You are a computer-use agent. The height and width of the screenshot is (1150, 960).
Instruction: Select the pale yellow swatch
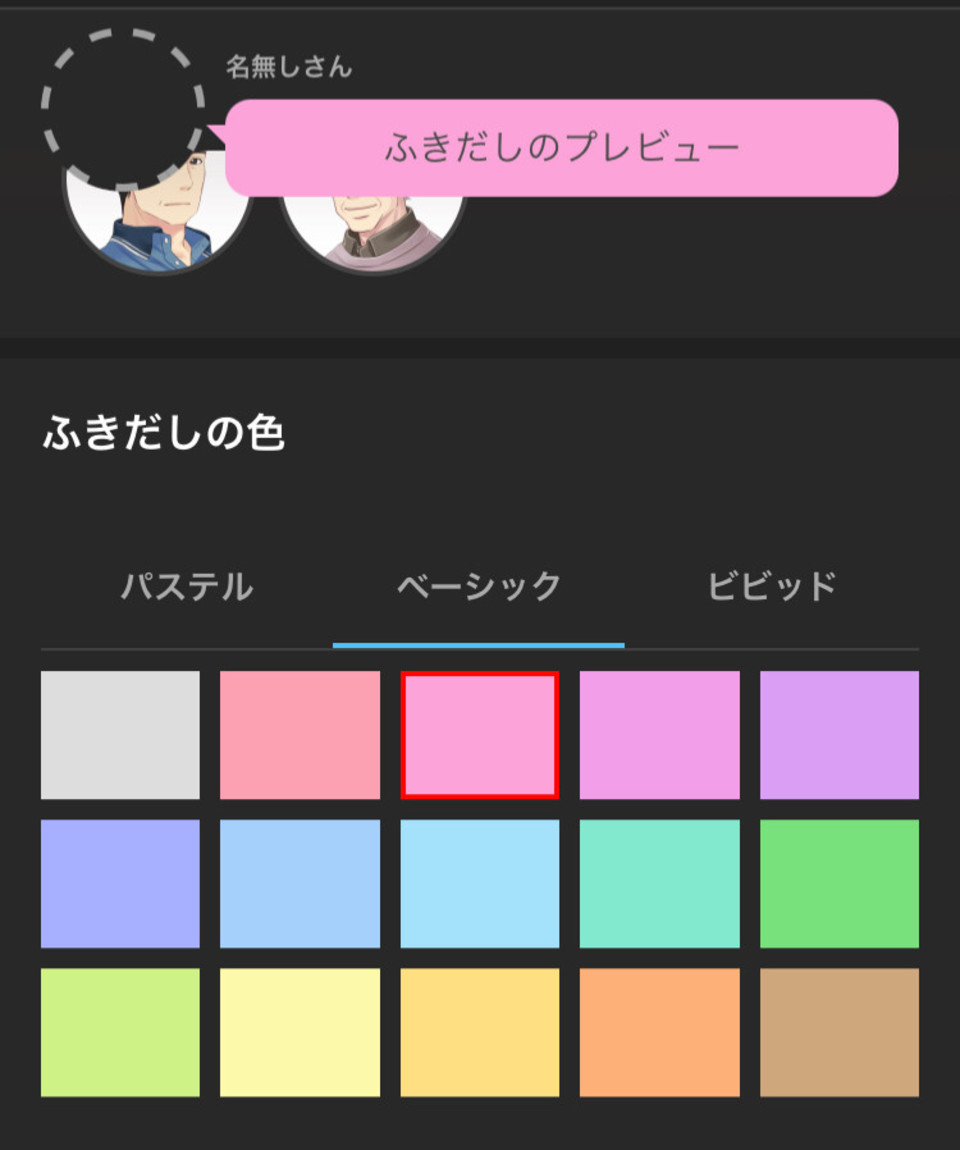pos(300,1032)
